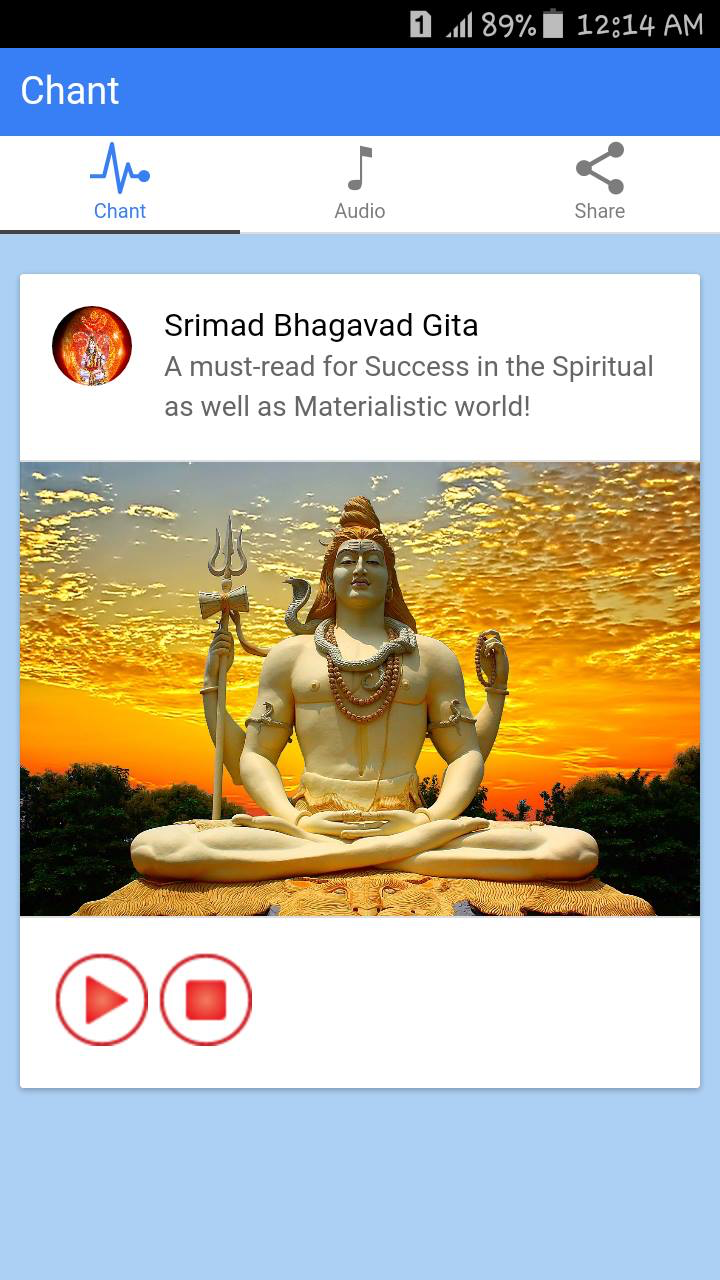Open the Share tab

[x=600, y=184]
